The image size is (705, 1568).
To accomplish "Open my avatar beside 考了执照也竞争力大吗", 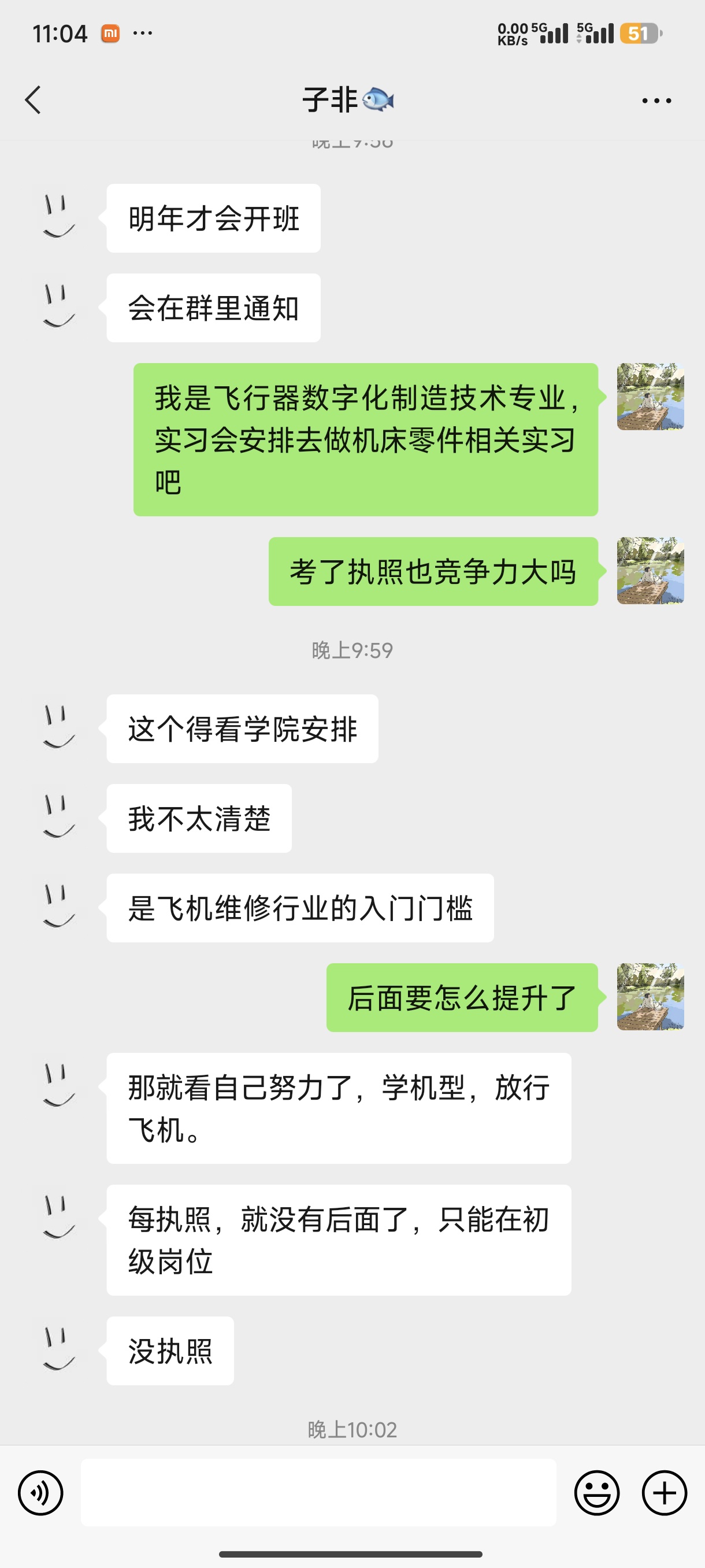I will [650, 570].
